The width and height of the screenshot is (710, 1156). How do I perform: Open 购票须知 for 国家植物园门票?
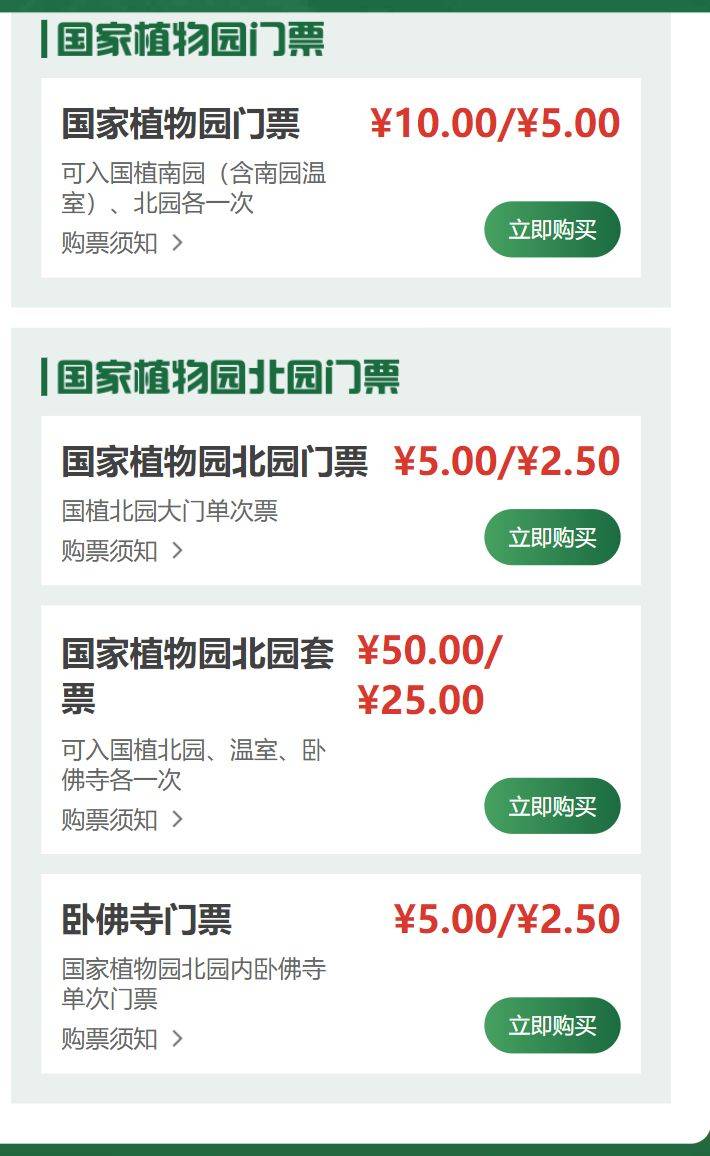tap(122, 243)
